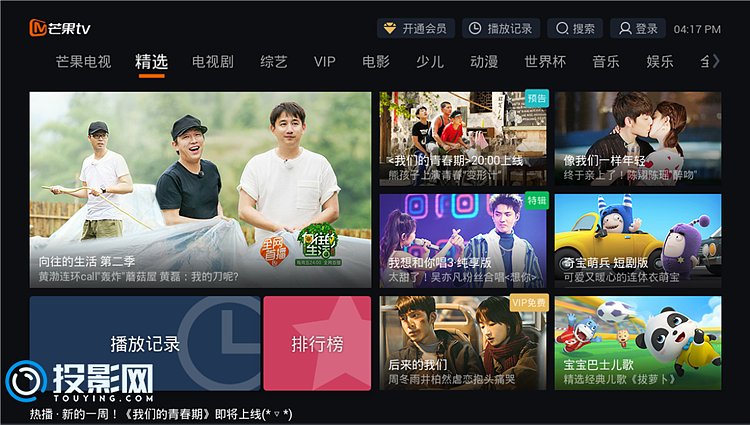Image resolution: width=750 pixels, height=425 pixels.
Task: Switch to the 世界杯 tab
Action: 545,62
